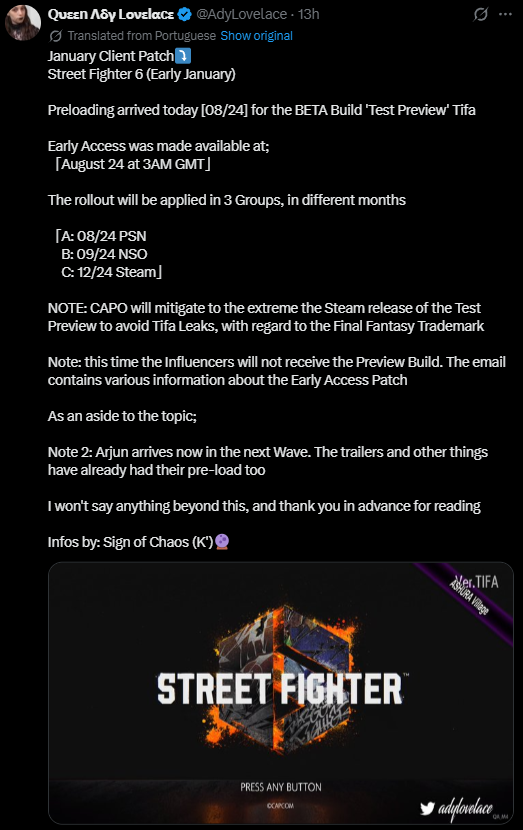Open the Street Fighter image attachment

coord(281,693)
